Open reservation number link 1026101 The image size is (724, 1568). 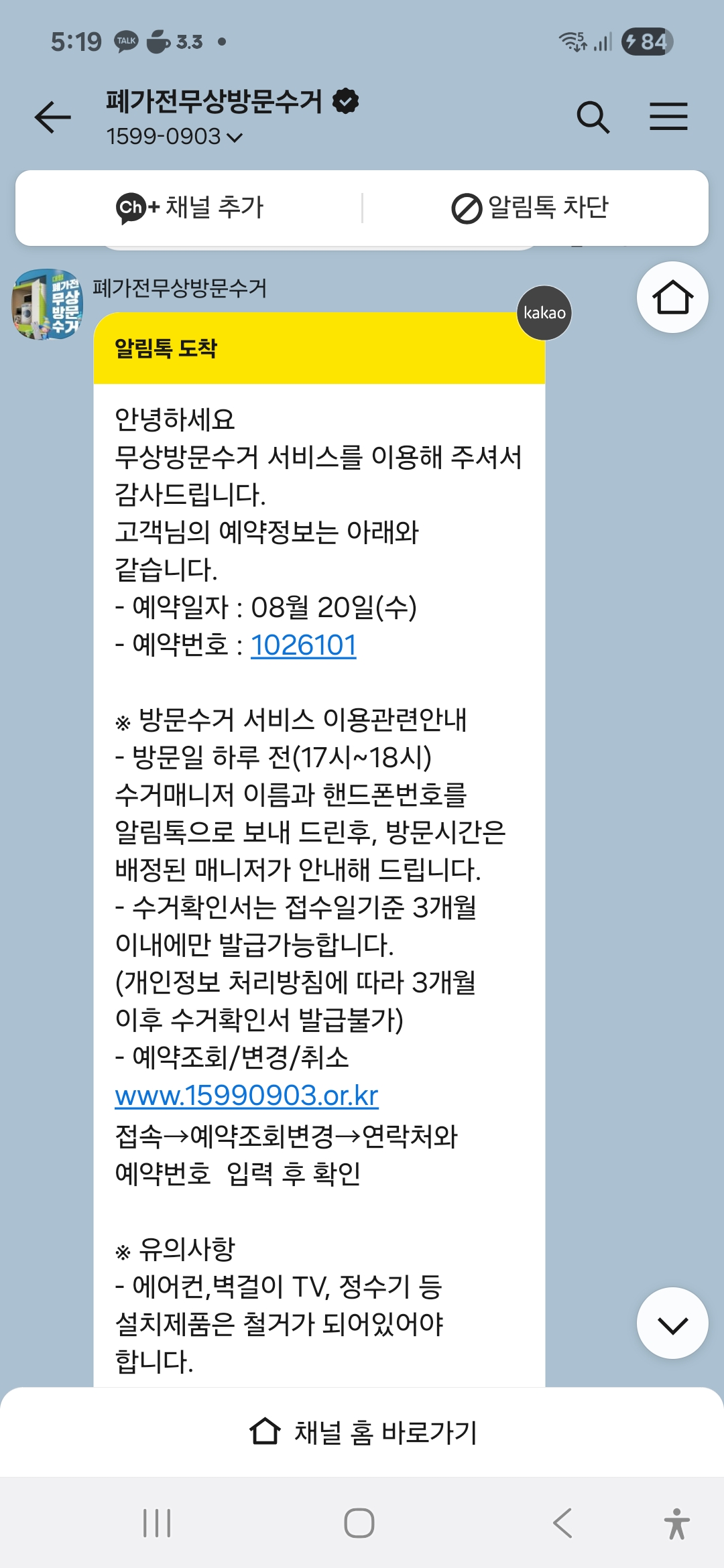(303, 645)
